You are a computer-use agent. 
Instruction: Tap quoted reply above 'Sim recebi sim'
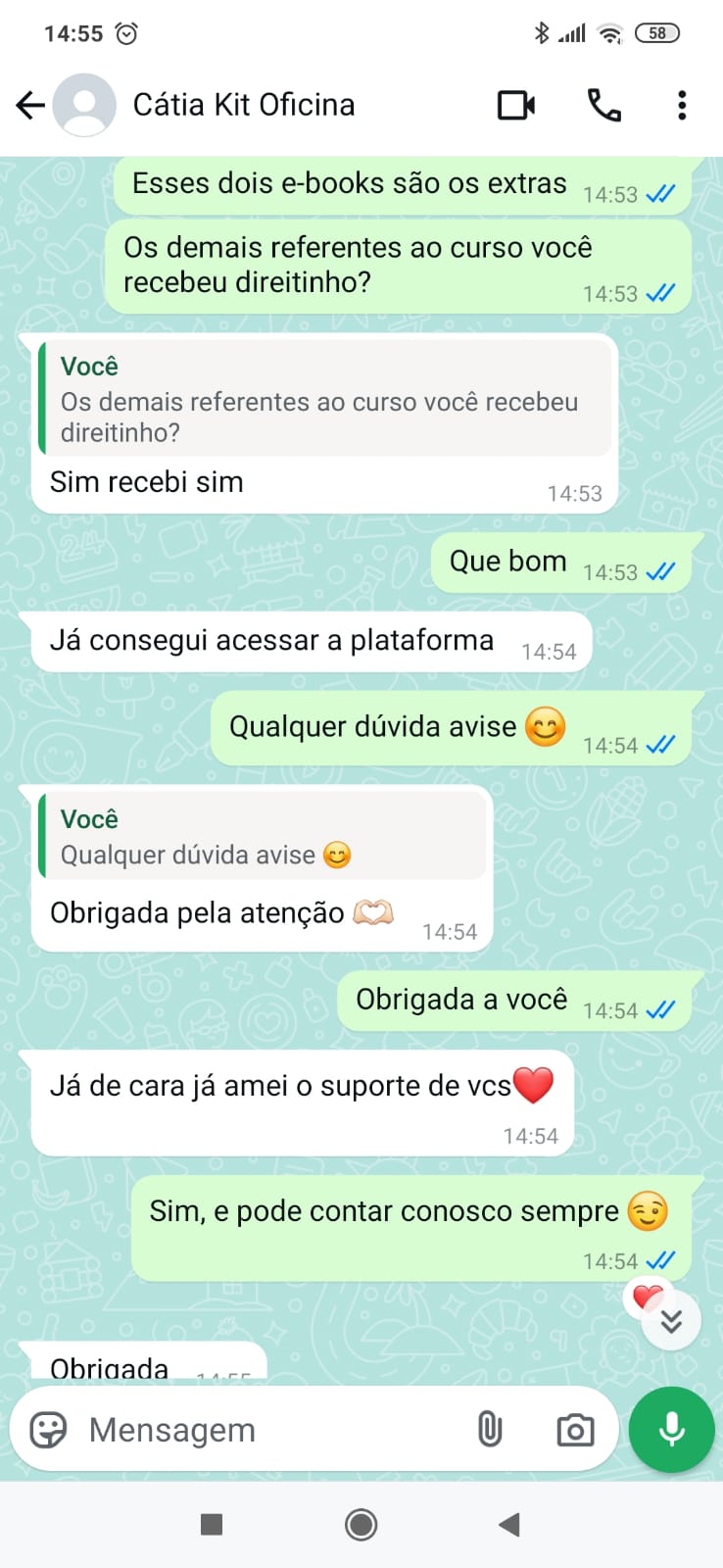pyautogui.click(x=323, y=400)
